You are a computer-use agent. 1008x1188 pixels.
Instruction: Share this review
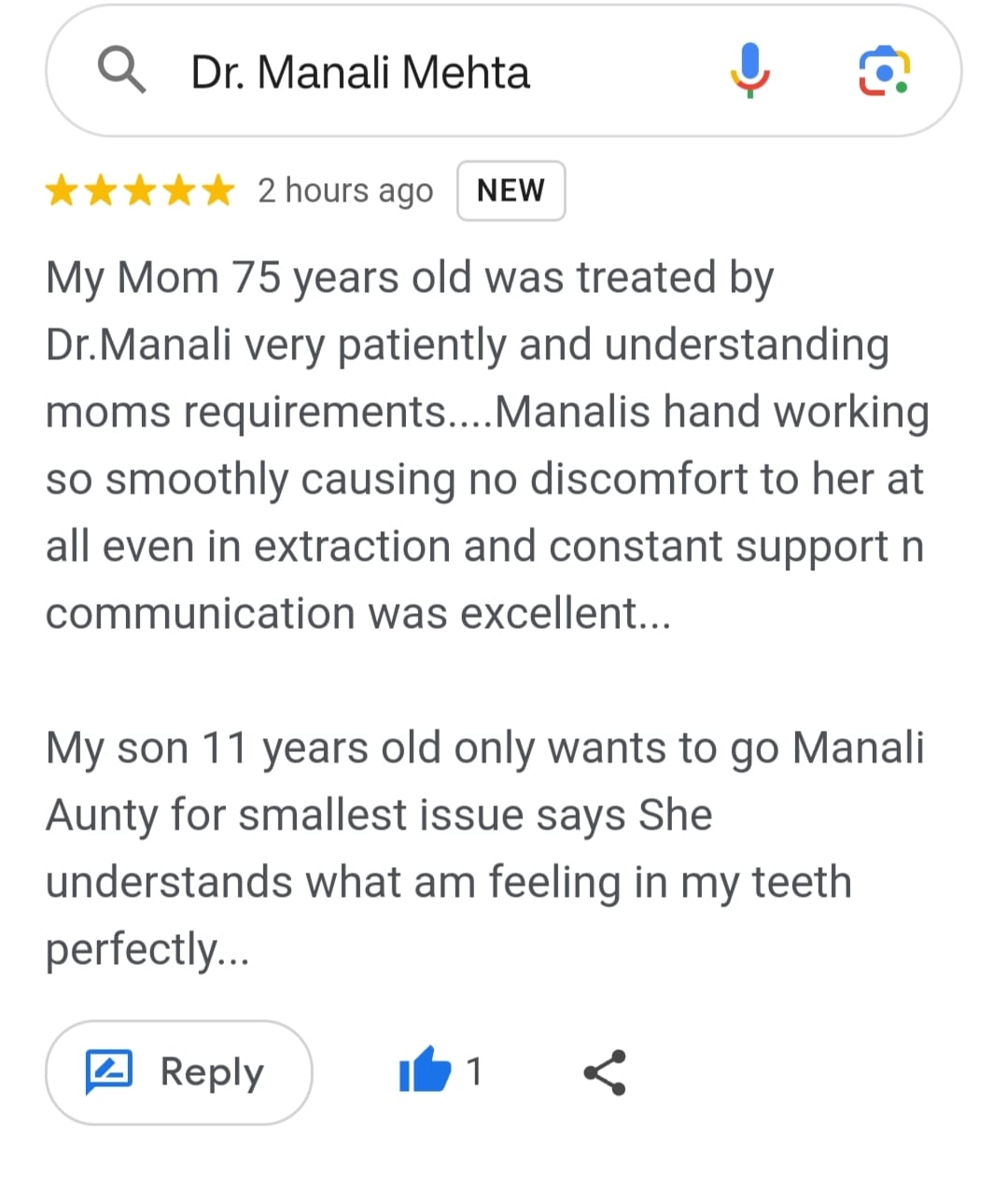605,1072
